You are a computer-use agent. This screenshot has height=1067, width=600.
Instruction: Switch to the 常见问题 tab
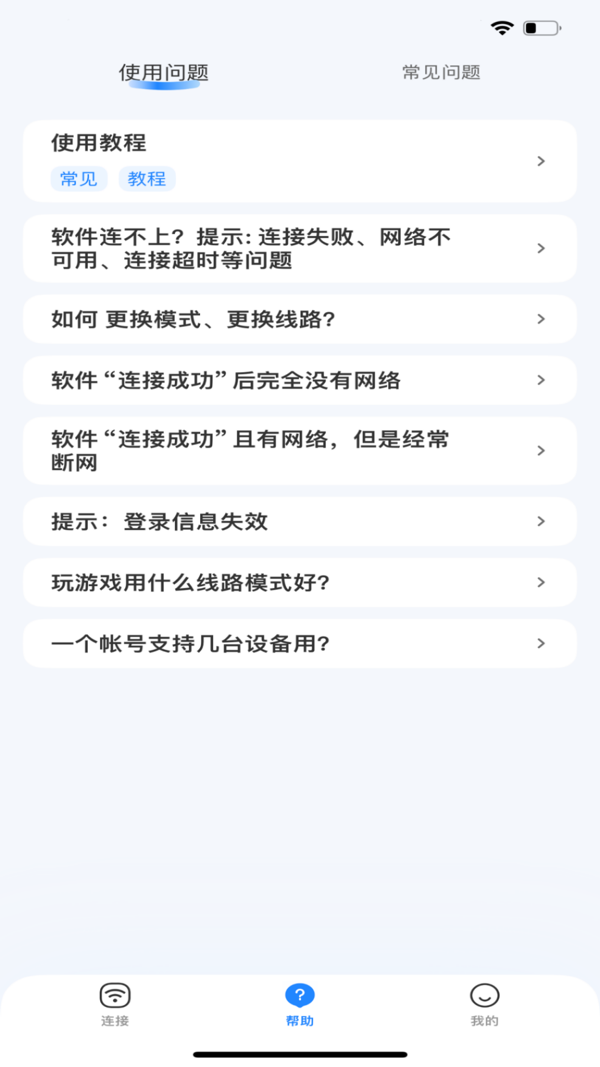(x=441, y=72)
